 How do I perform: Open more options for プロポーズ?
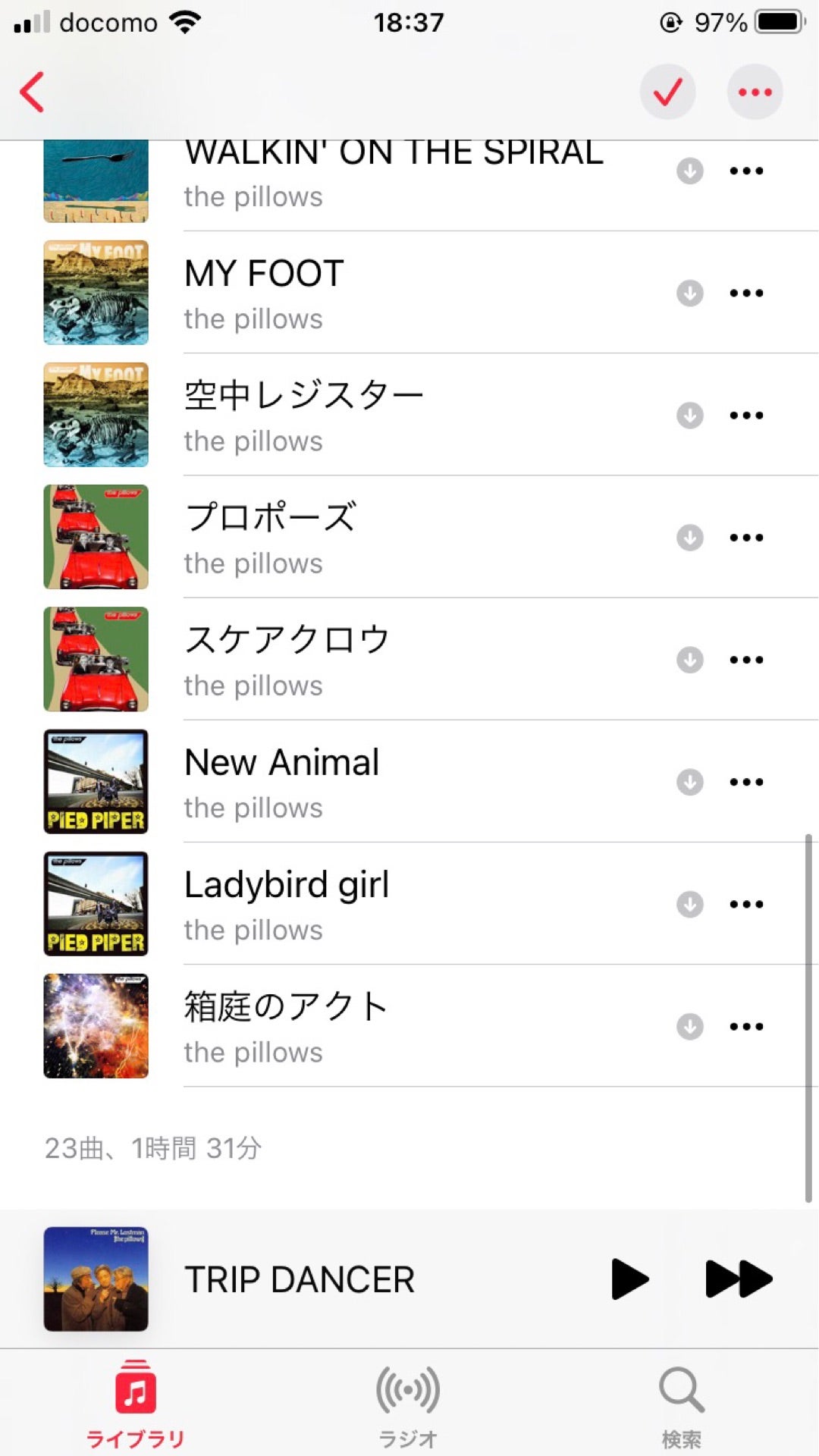click(746, 538)
